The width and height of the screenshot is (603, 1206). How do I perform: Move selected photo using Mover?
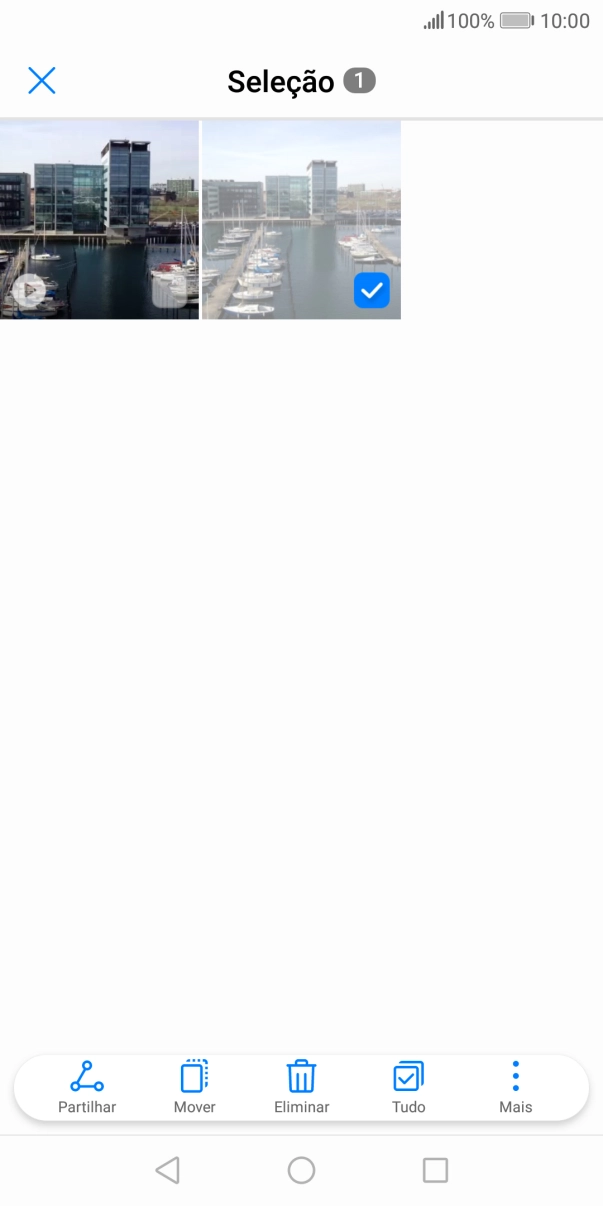coord(194,1088)
